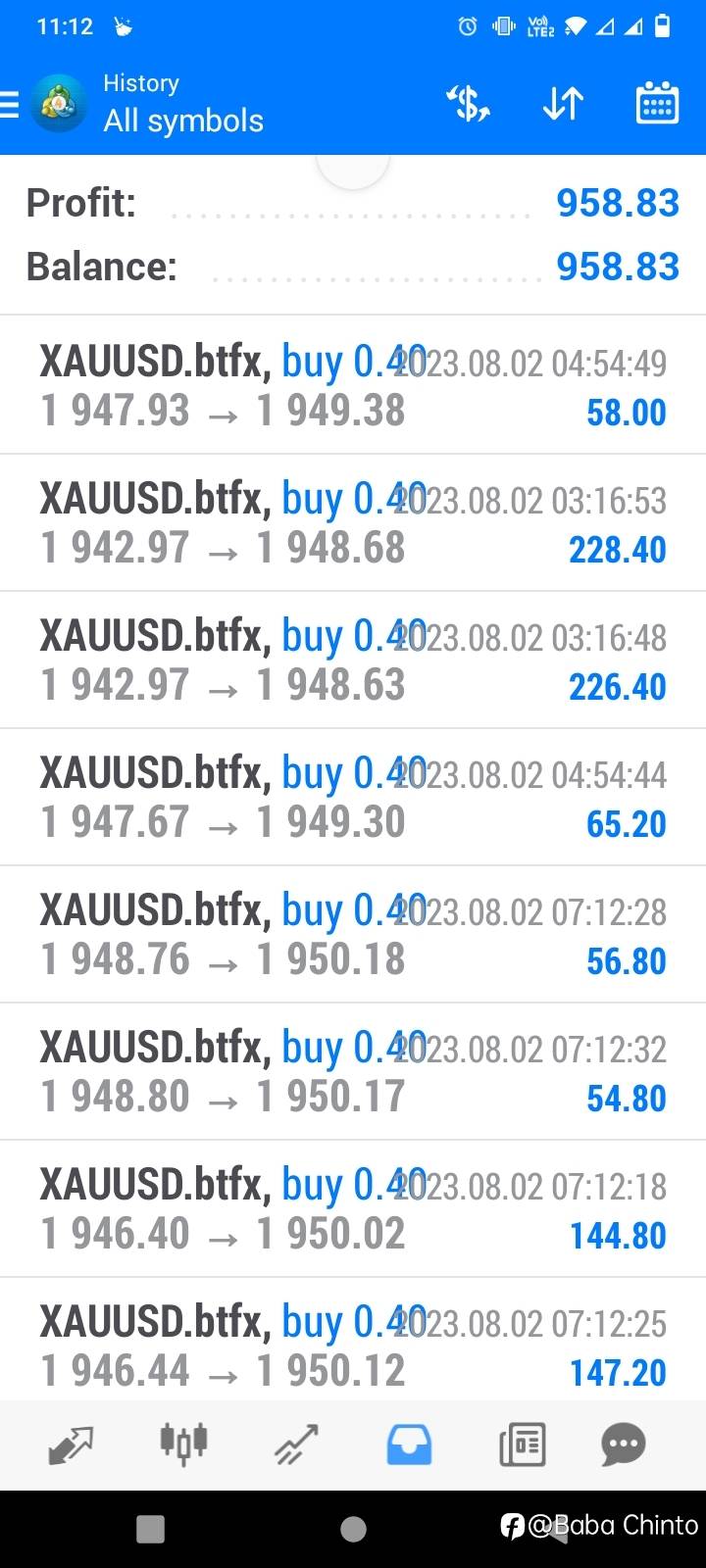Screen dimensions: 706x1568
Task: View details of the 65.20 profit trade
Action: coord(353,797)
